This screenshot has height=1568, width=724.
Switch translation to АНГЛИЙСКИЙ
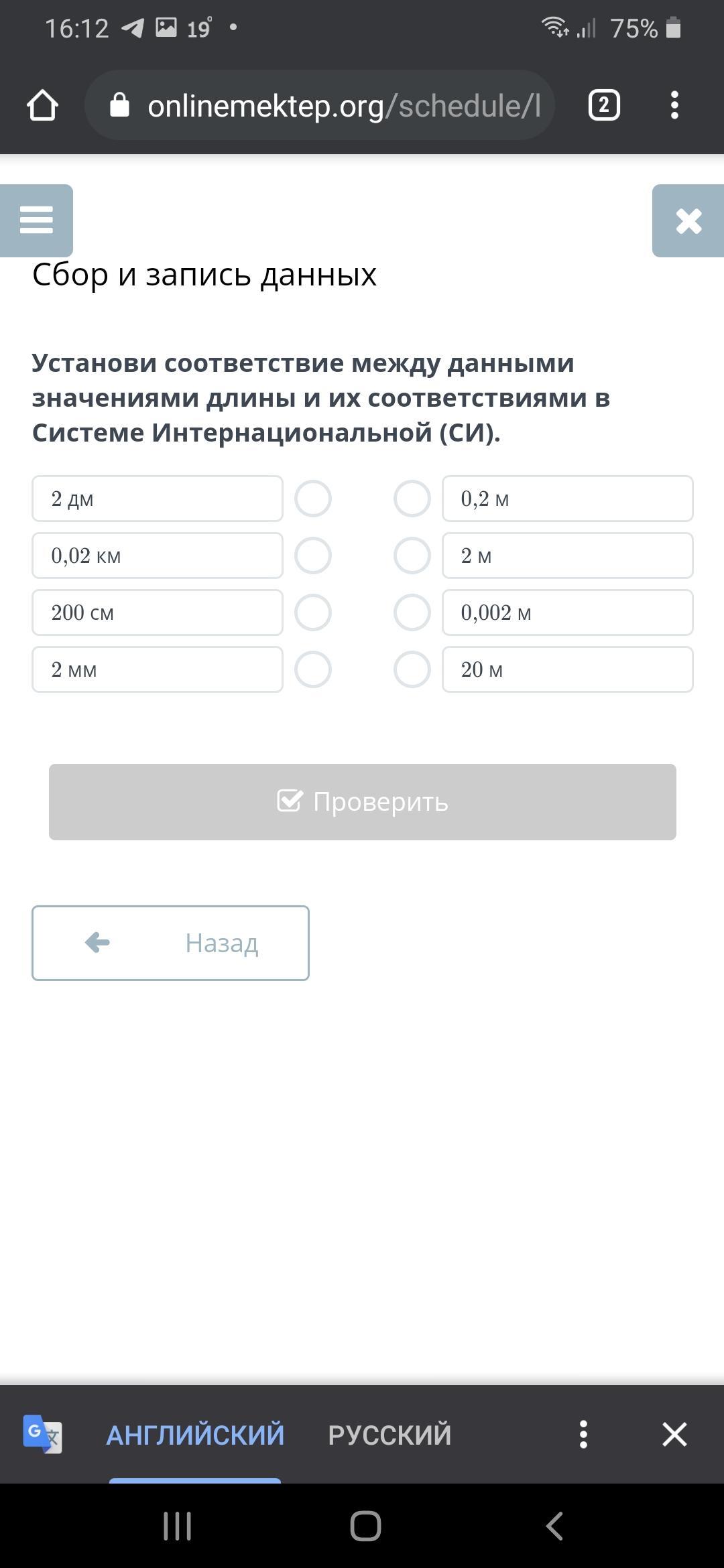coord(195,1435)
